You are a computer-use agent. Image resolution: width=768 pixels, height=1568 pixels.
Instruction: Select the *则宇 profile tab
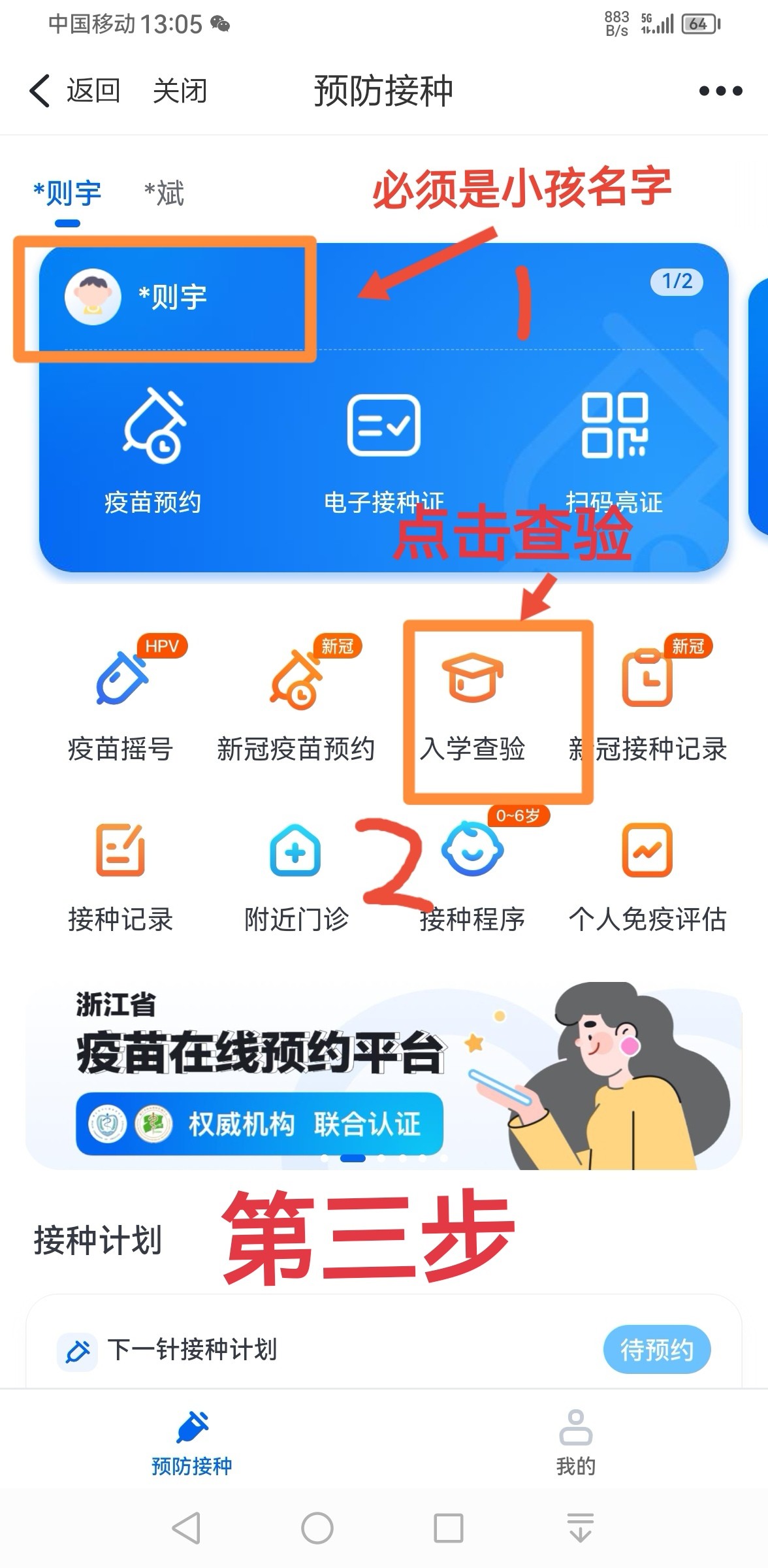68,193
